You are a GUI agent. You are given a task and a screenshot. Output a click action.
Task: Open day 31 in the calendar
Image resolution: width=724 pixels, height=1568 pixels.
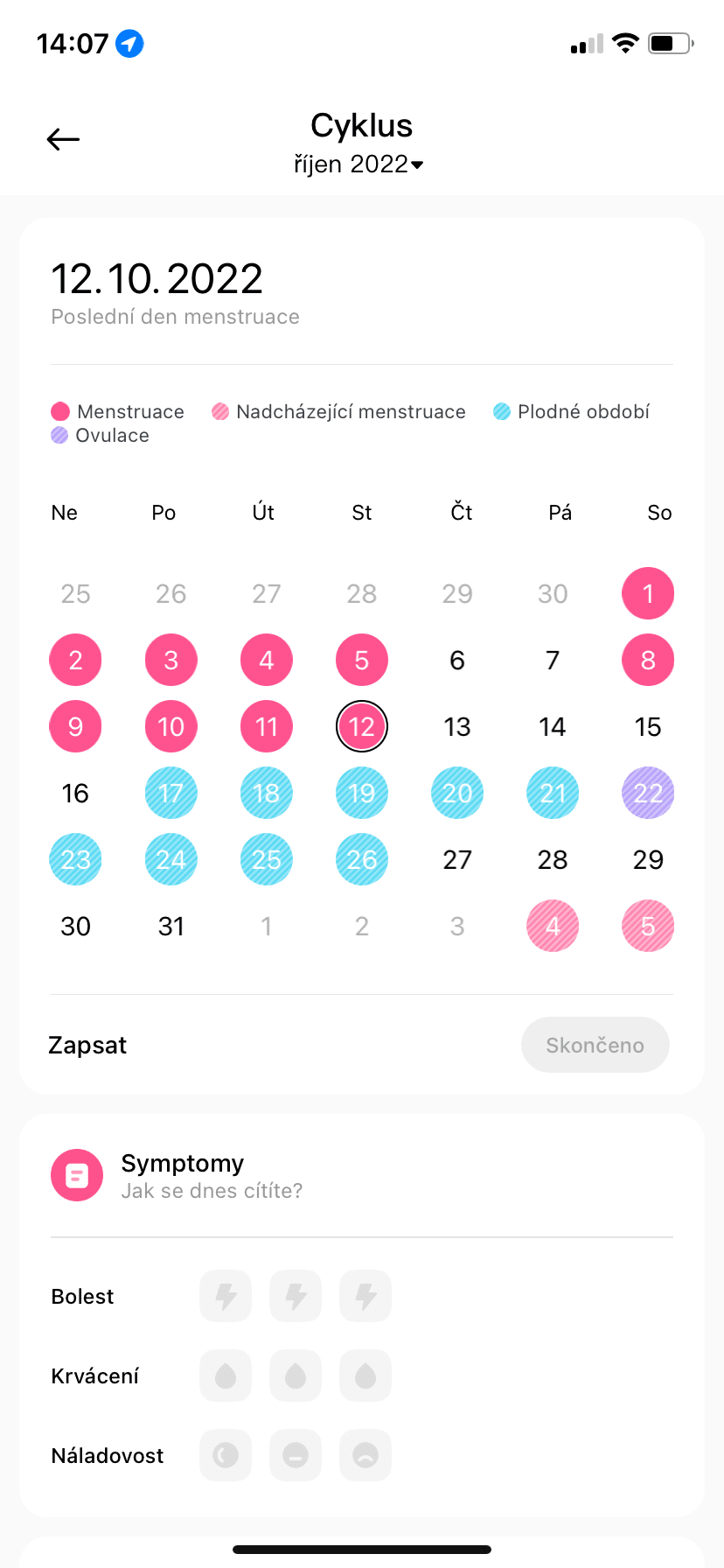click(171, 926)
